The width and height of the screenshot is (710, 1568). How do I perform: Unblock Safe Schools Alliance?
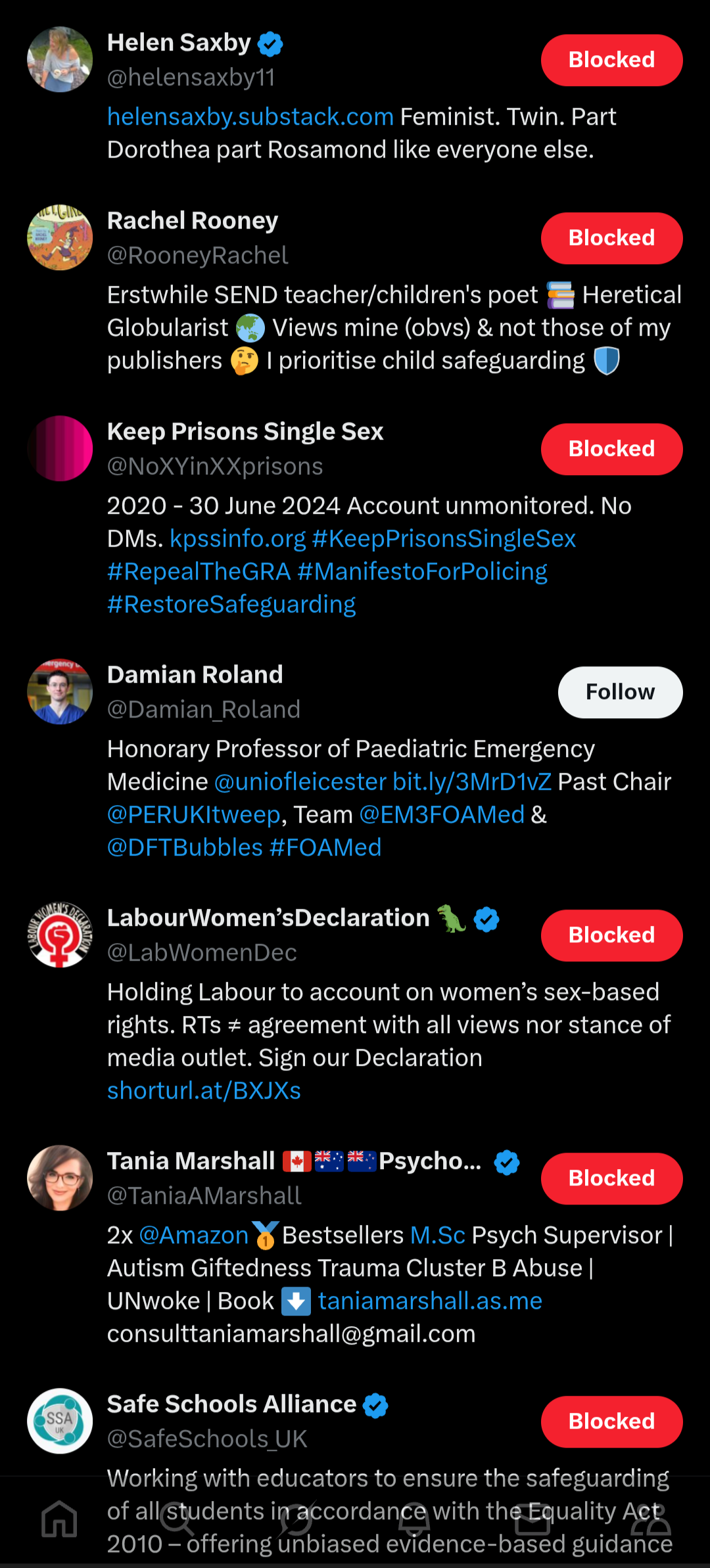click(x=611, y=1421)
